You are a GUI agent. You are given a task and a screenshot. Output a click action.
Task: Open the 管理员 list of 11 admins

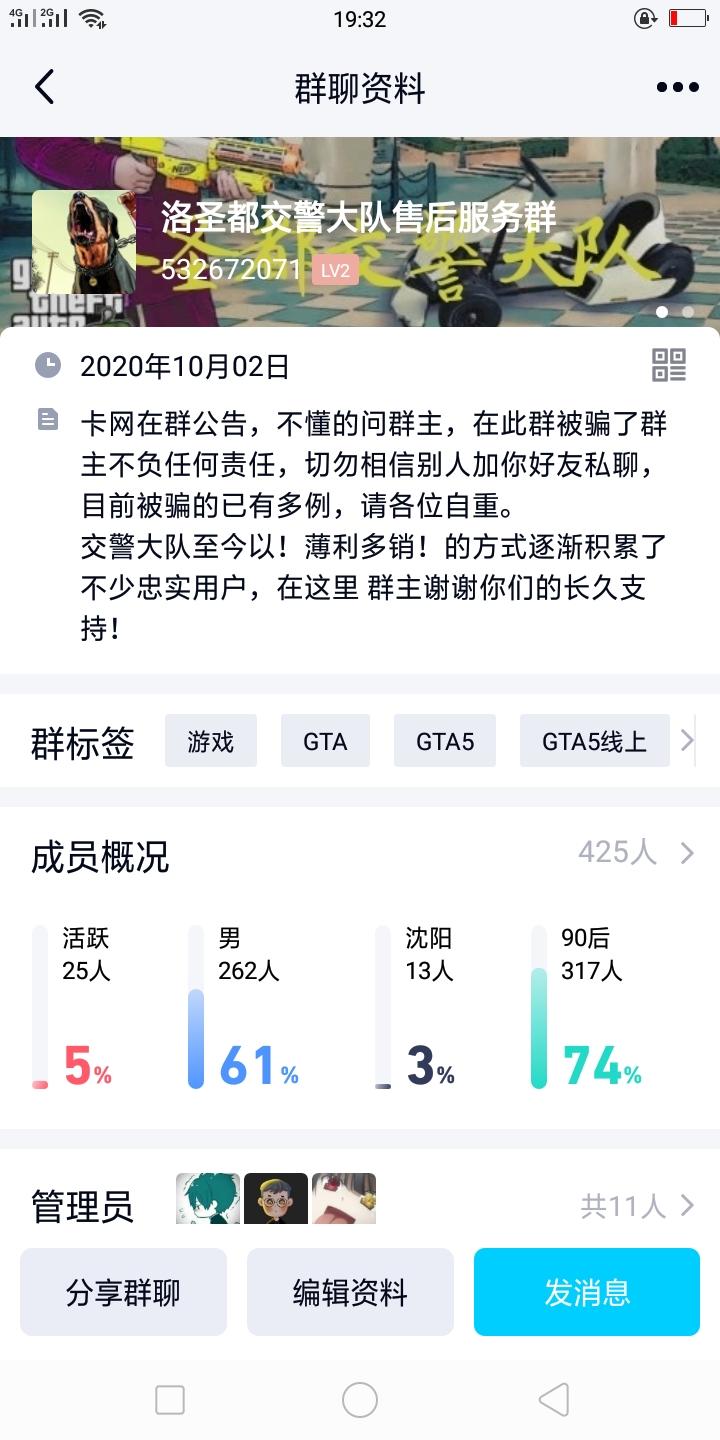pos(637,1206)
